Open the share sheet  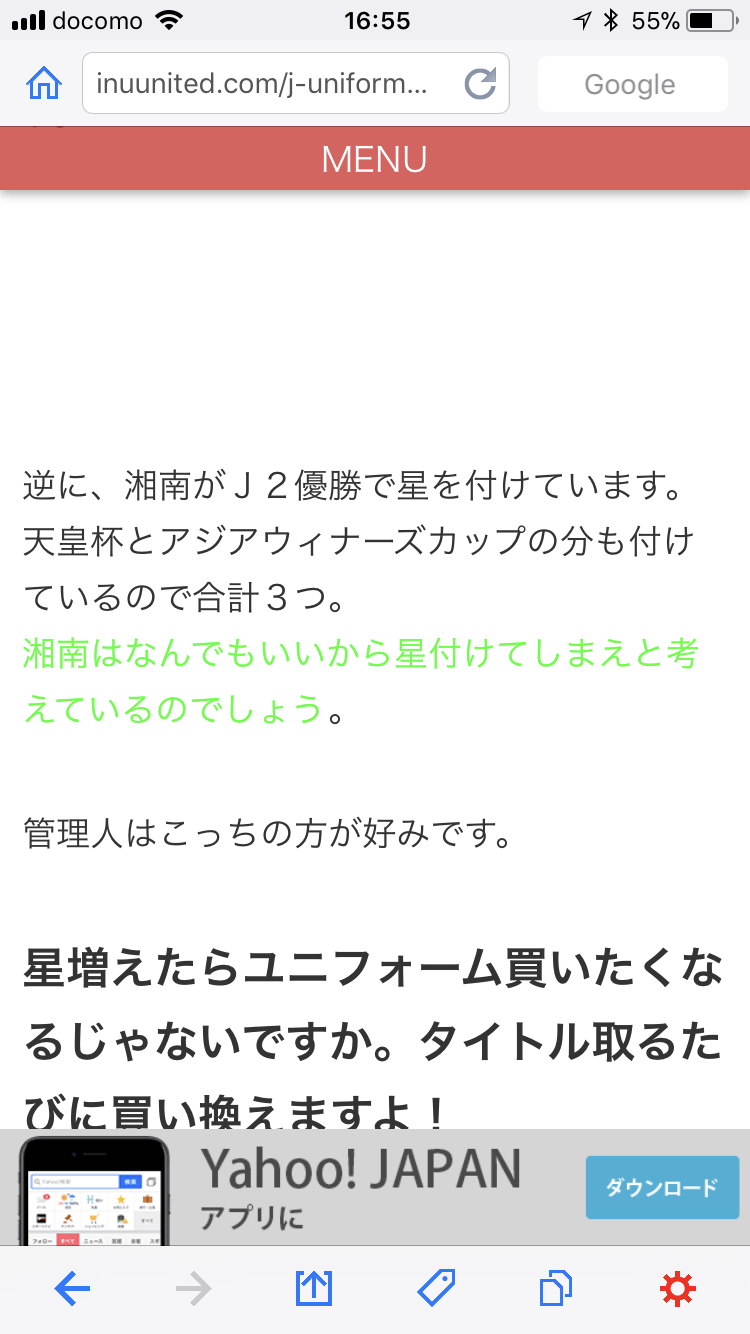pos(313,1290)
